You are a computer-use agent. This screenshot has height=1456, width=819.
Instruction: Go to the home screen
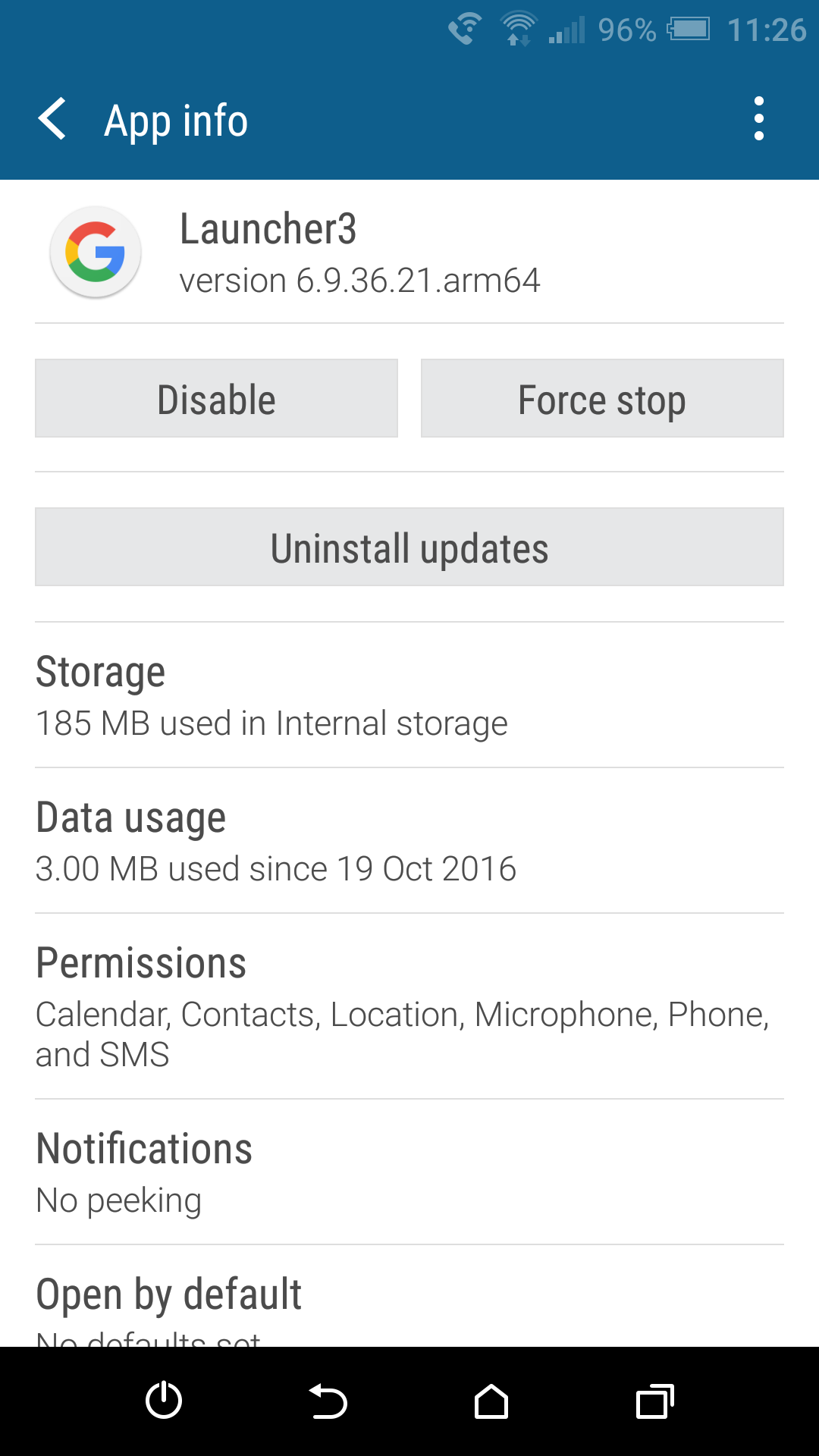tap(491, 1401)
